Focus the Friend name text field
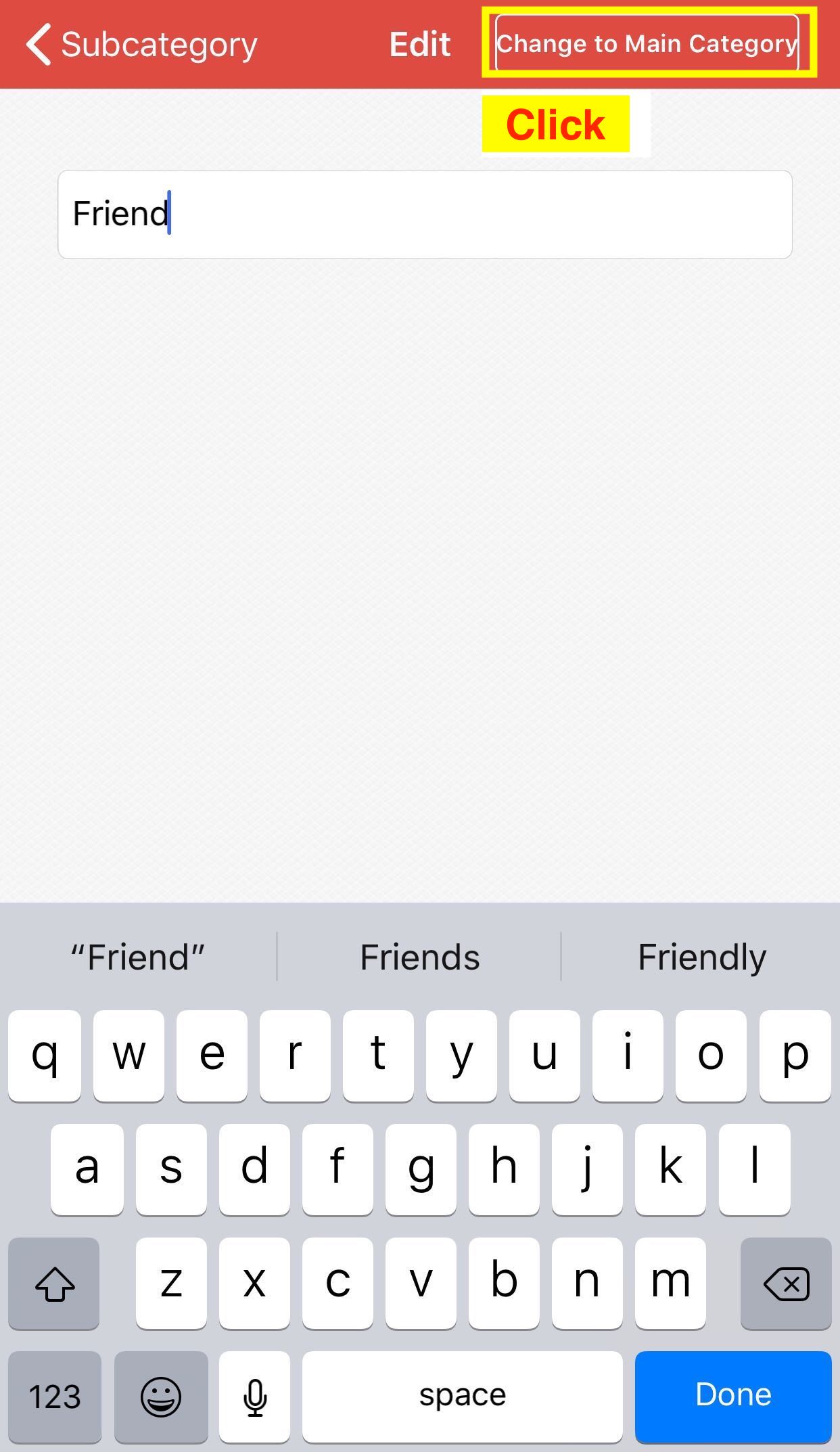The width and height of the screenshot is (840, 1452). (x=425, y=214)
